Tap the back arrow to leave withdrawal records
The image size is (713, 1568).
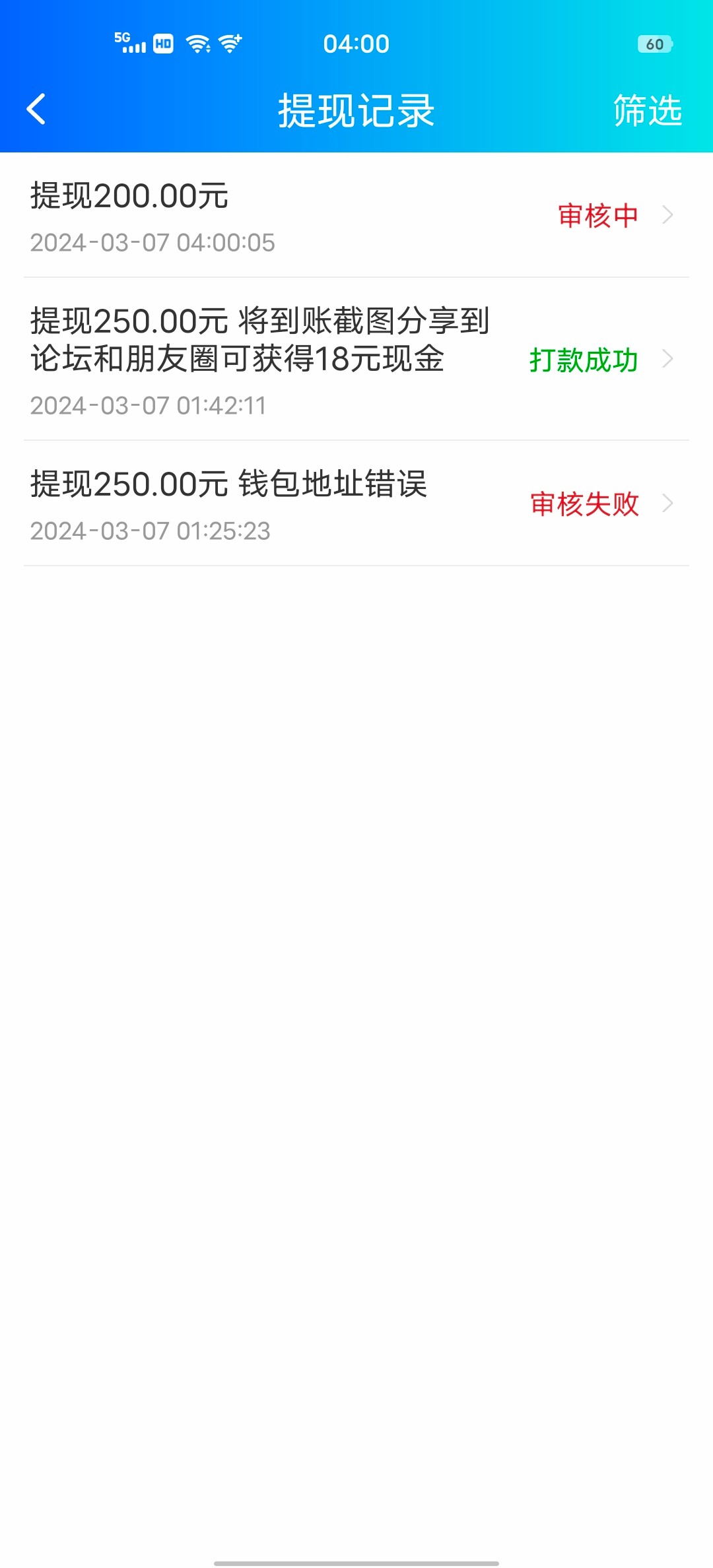tap(36, 110)
